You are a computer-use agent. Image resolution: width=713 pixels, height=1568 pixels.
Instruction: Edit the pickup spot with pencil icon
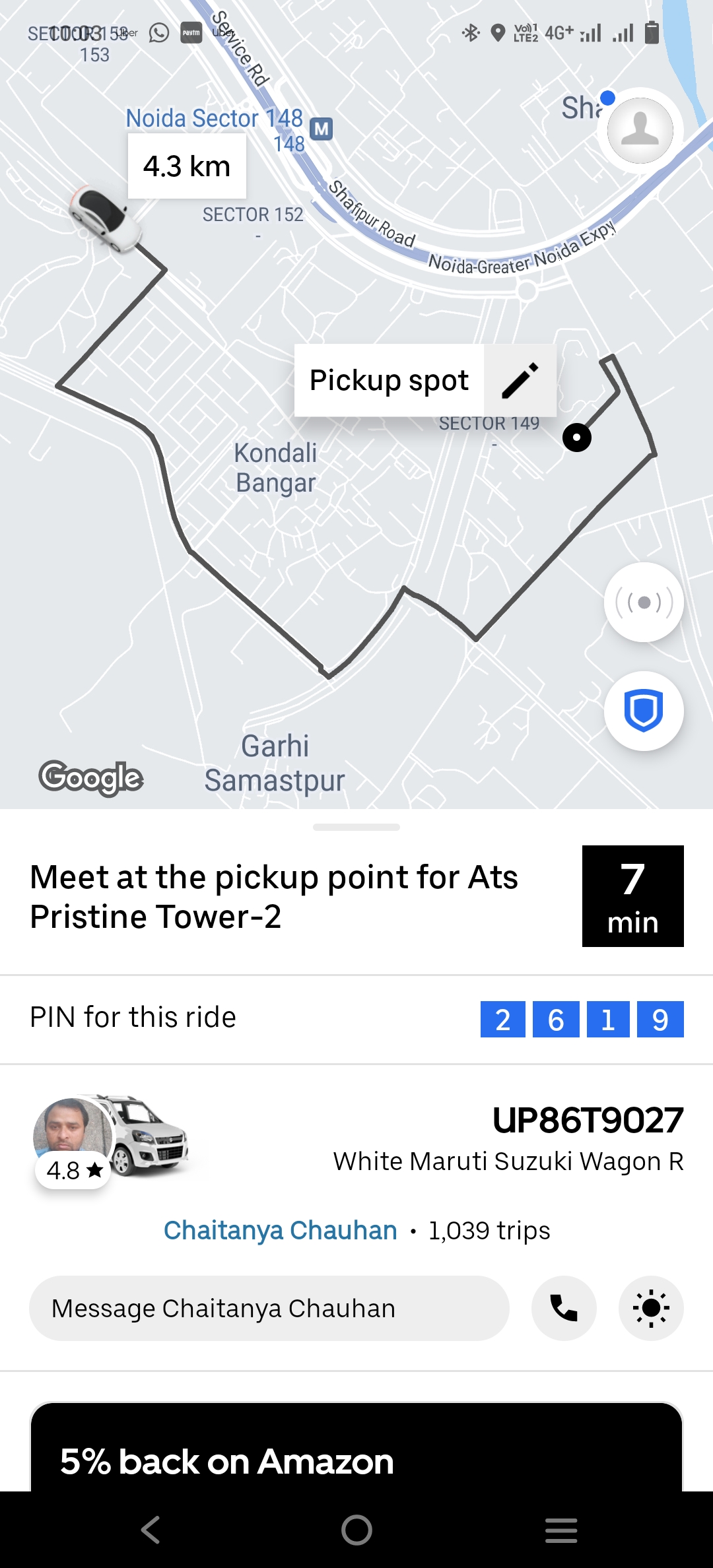pos(520,381)
